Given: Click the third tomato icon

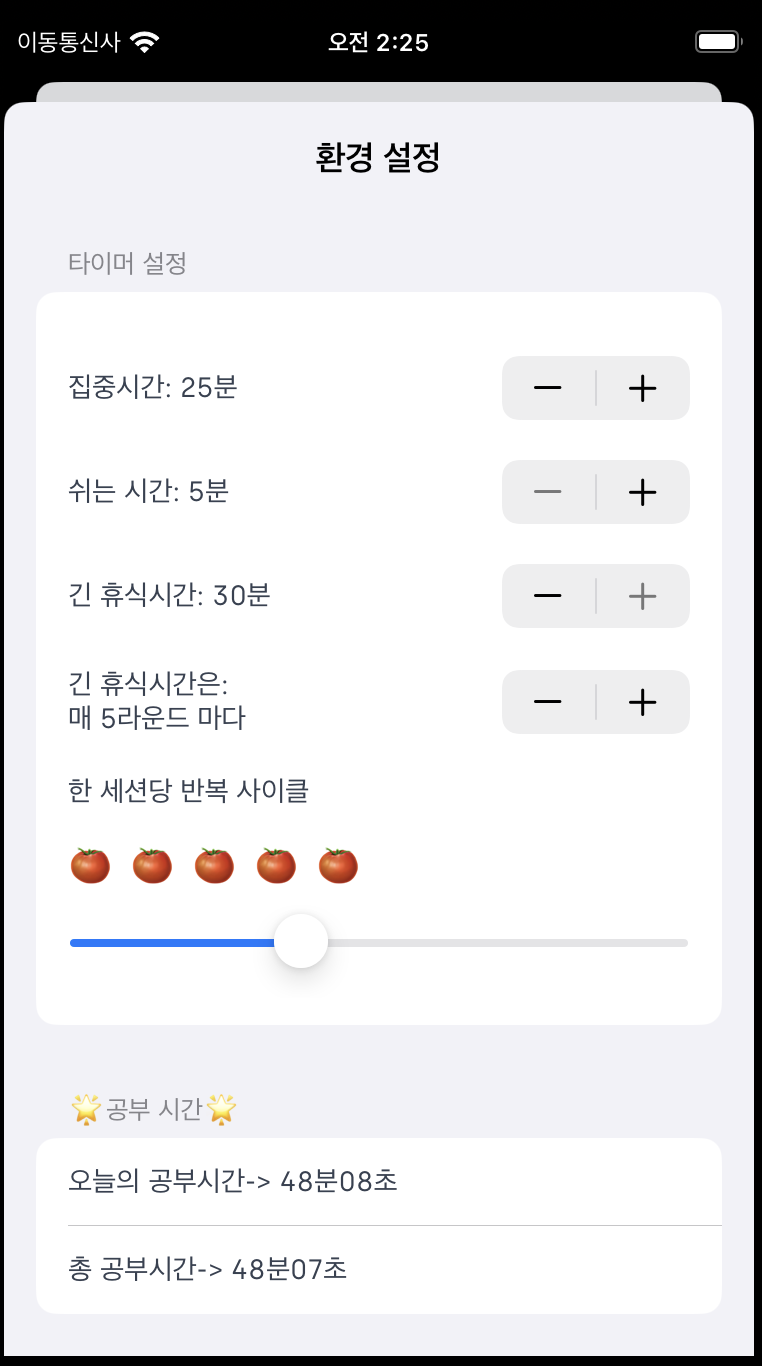Looking at the screenshot, I should pos(214,864).
